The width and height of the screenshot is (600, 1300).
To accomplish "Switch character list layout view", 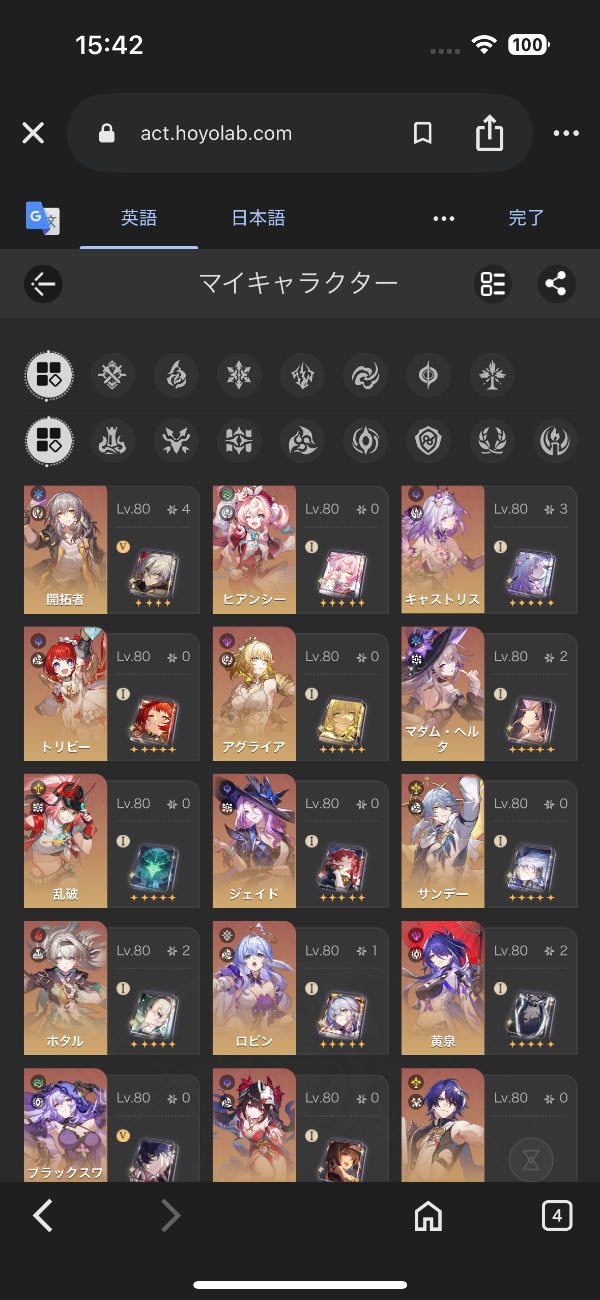I will [492, 284].
